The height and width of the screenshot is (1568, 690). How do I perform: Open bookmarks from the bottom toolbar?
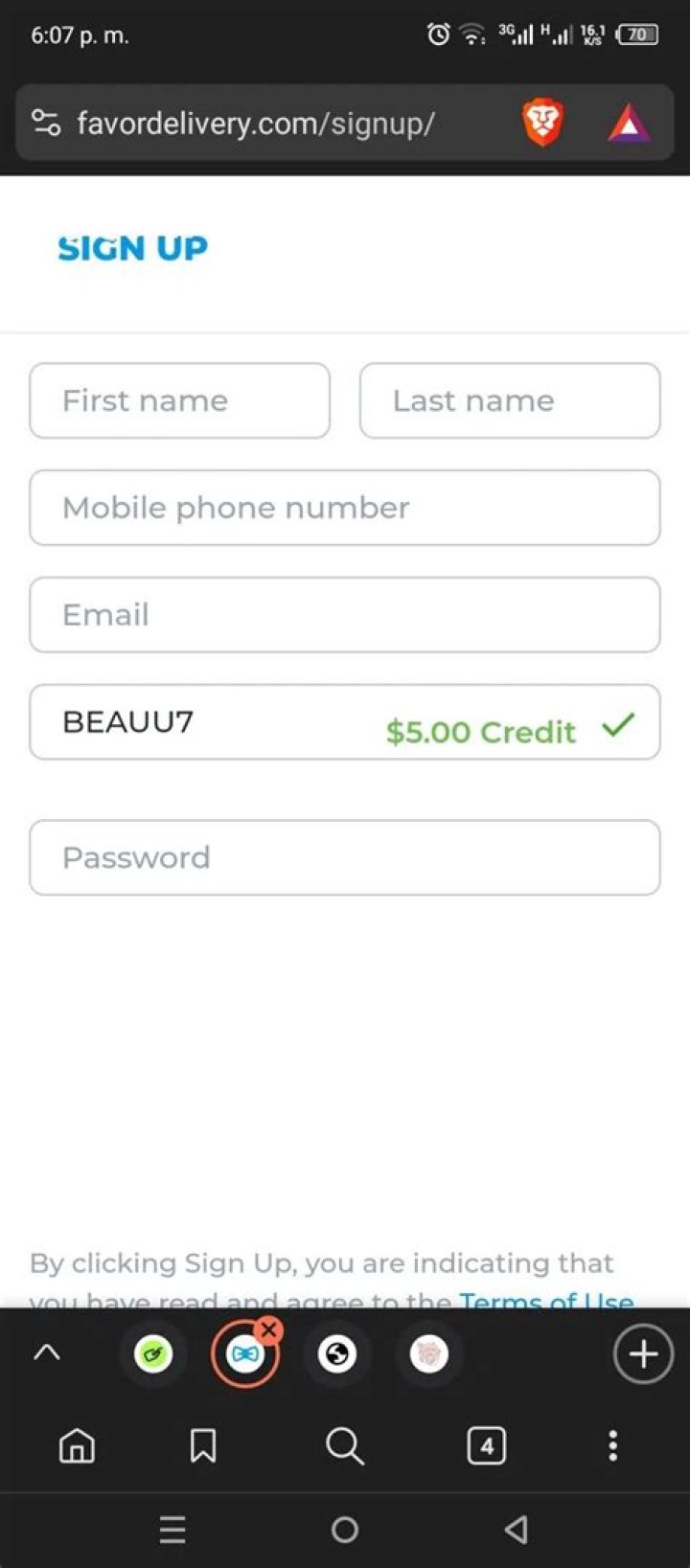203,1445
